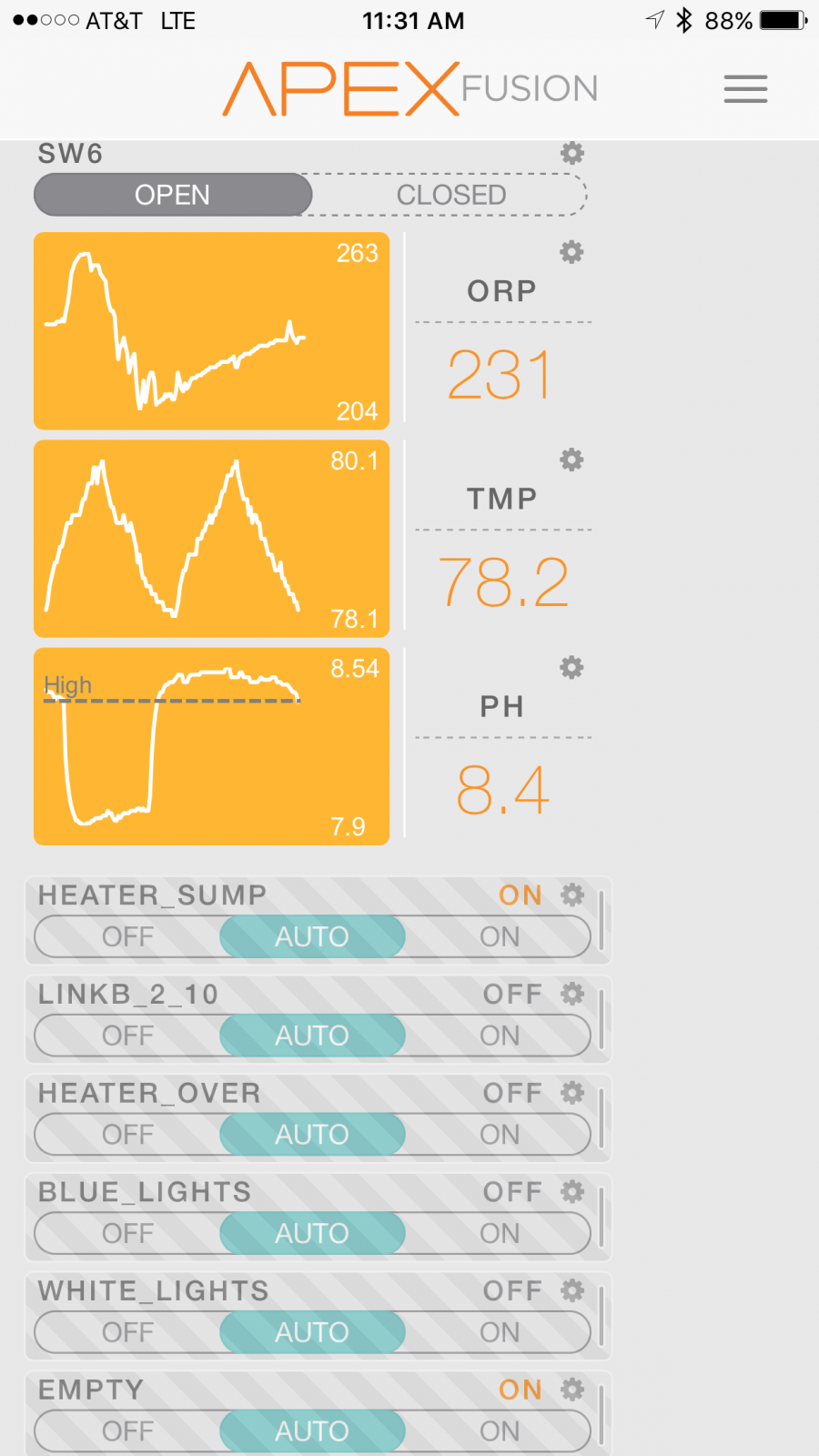Switch LINKB_2_10 to ON
Image resolution: width=819 pixels, height=1456 pixels.
499,1036
